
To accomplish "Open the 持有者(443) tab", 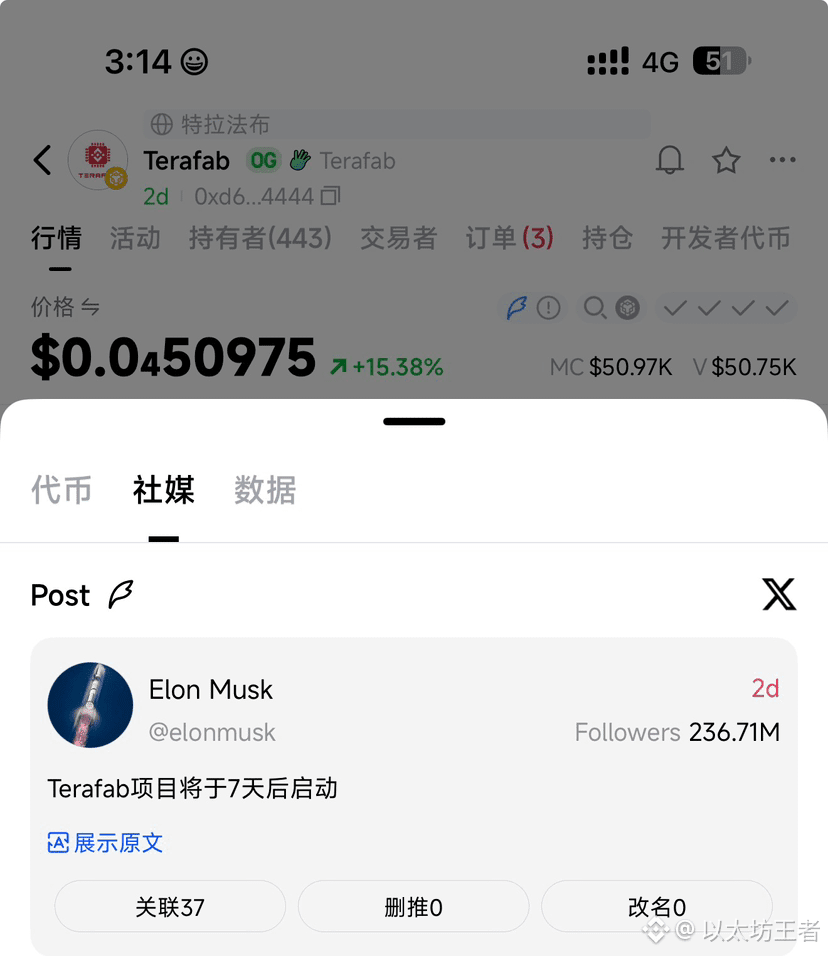I will tap(260, 238).
